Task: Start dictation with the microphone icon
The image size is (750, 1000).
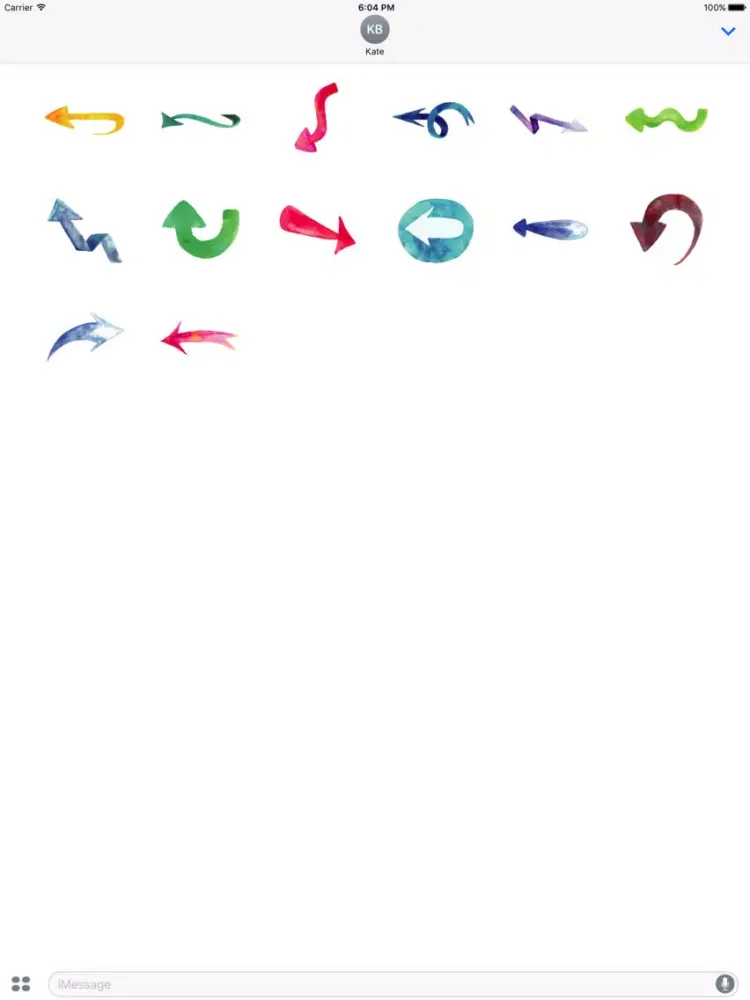Action: pyautogui.click(x=724, y=984)
